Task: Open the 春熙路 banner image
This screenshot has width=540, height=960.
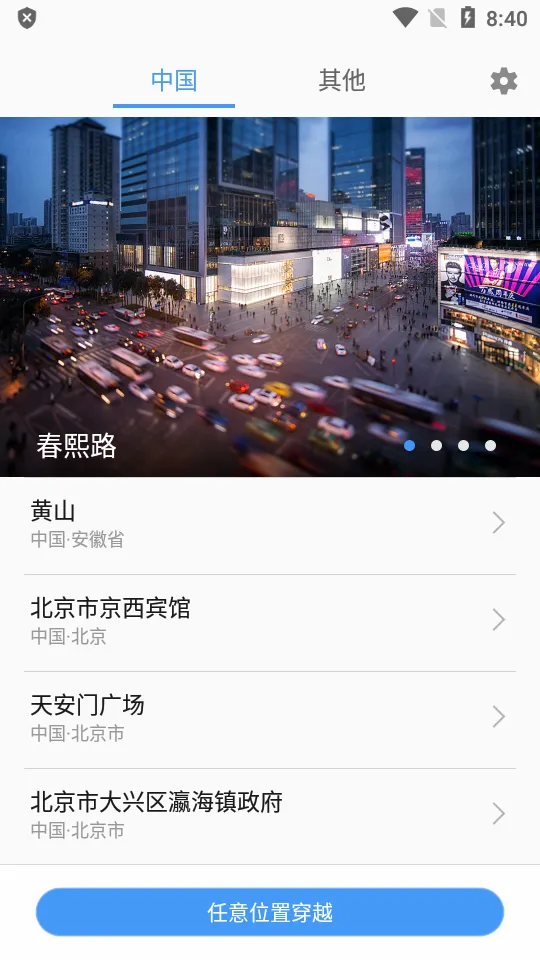Action: pyautogui.click(x=270, y=296)
